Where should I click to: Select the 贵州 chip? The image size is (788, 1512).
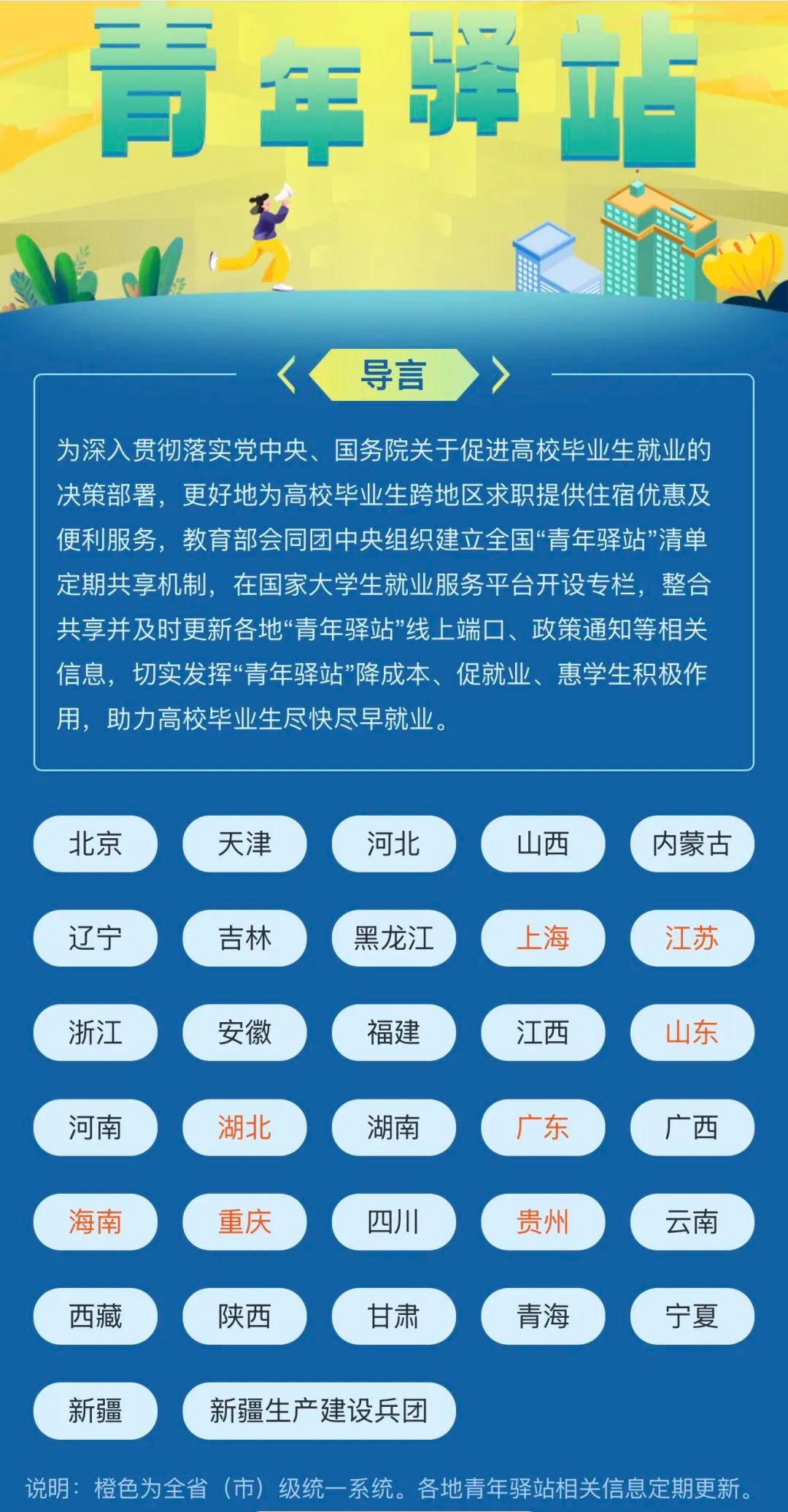coord(543,1221)
